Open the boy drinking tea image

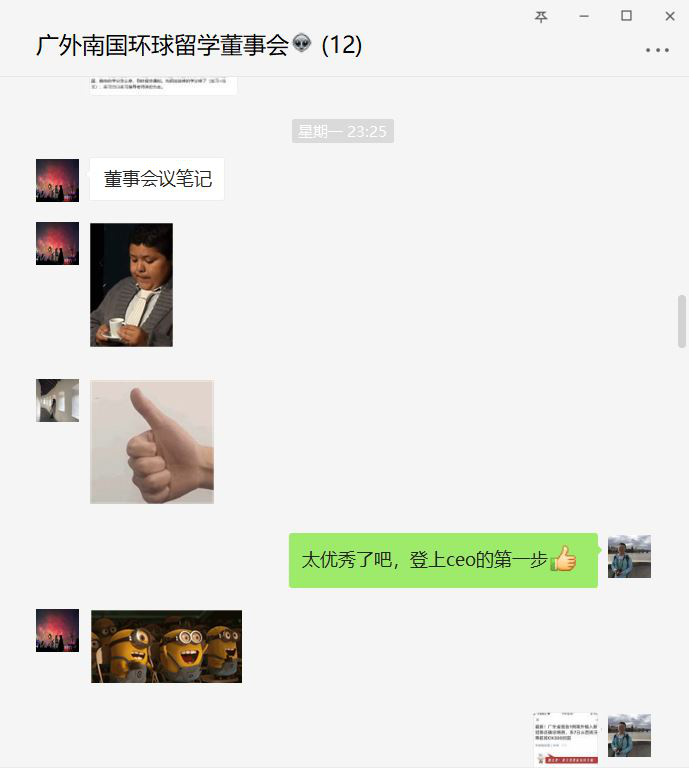[131, 285]
